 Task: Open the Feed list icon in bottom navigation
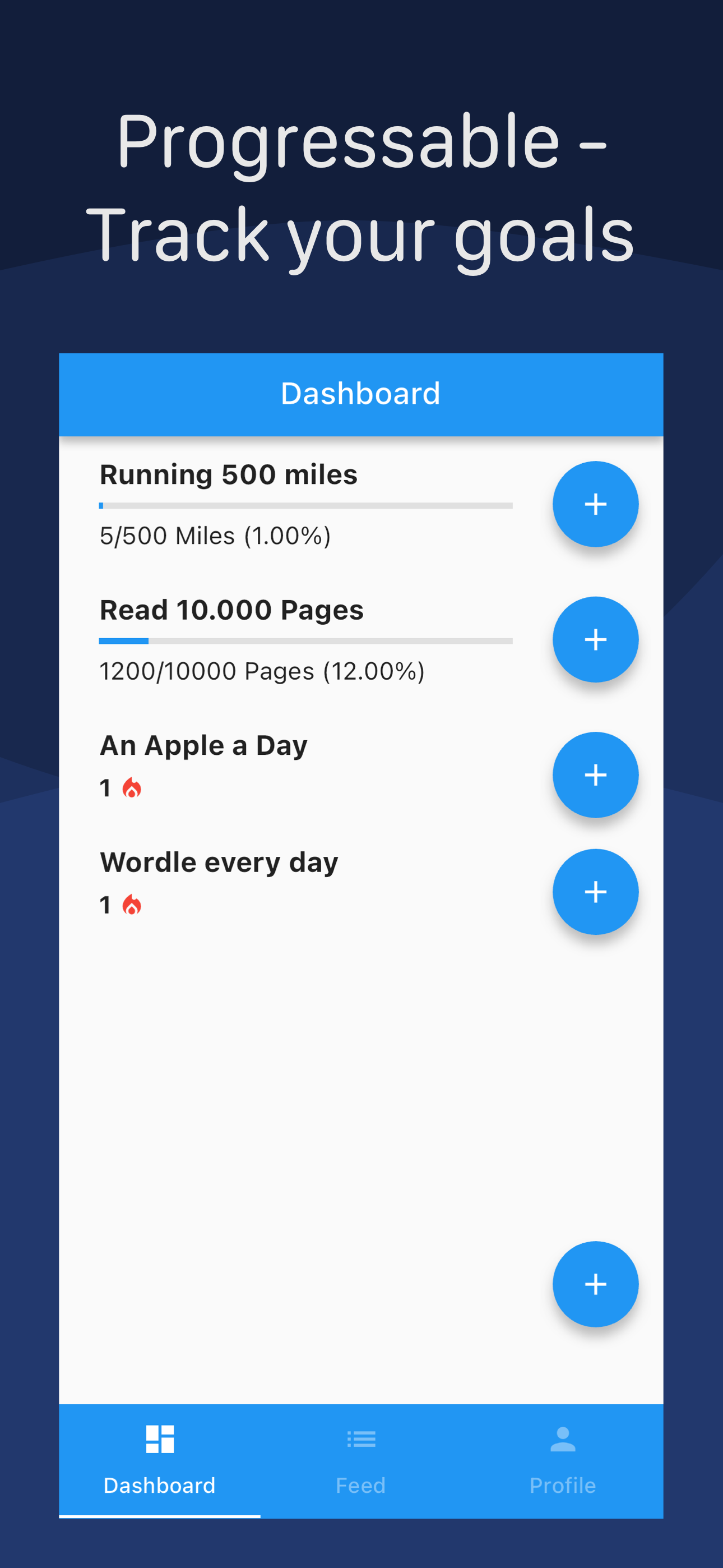coord(360,1440)
